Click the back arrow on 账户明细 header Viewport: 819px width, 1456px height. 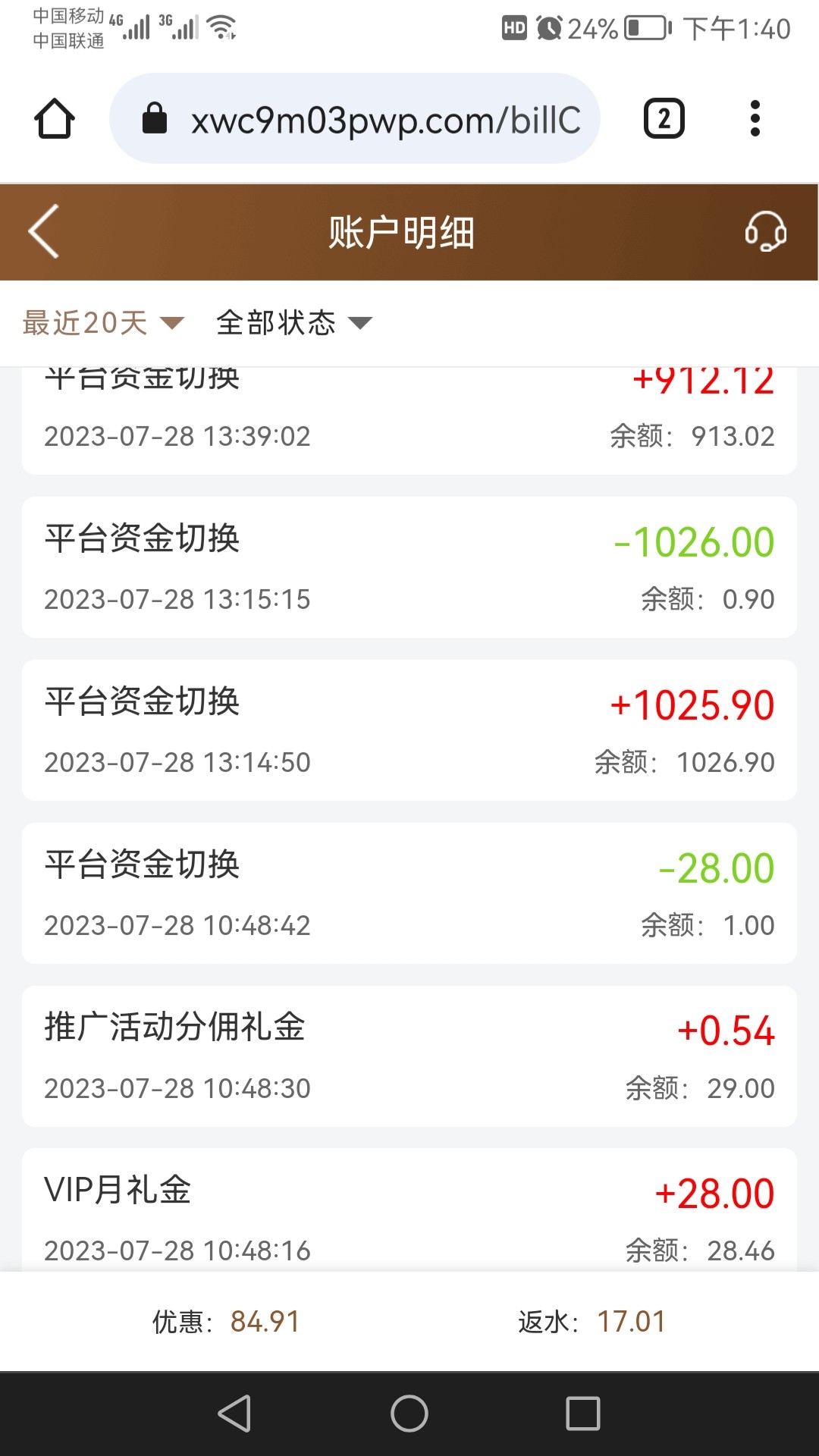tap(43, 232)
